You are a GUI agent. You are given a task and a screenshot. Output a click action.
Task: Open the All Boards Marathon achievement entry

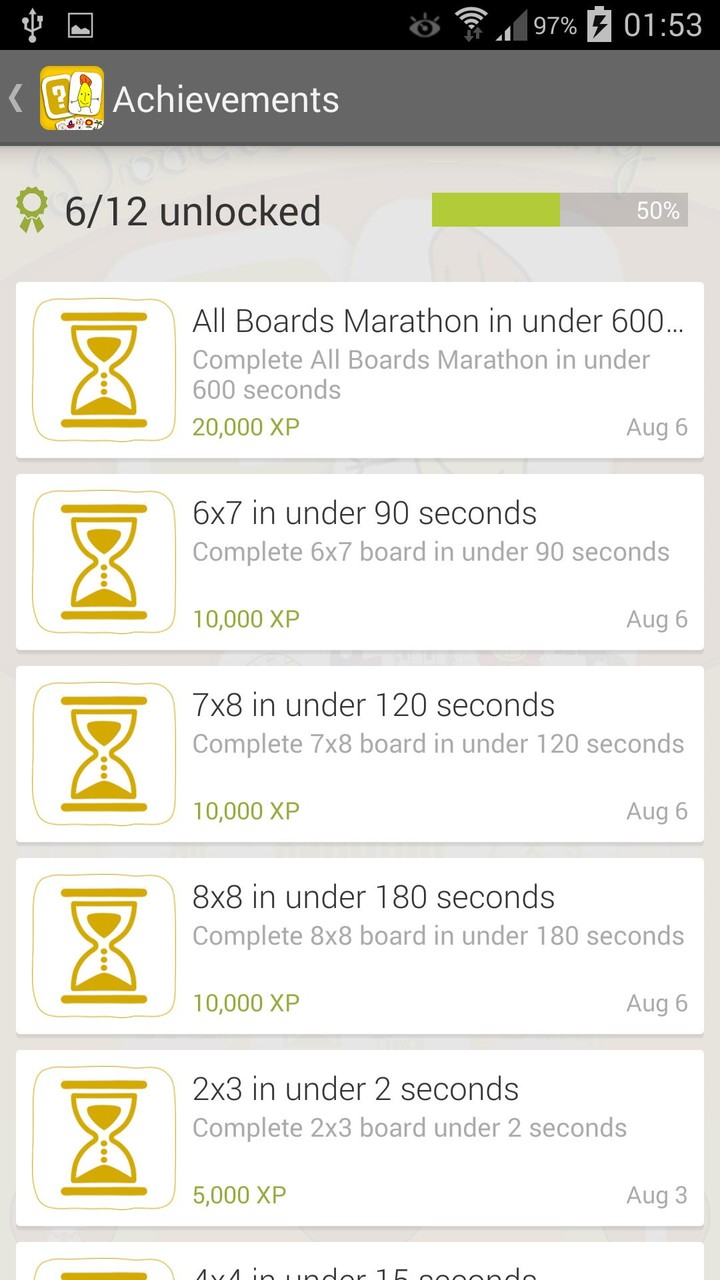tap(400, 370)
